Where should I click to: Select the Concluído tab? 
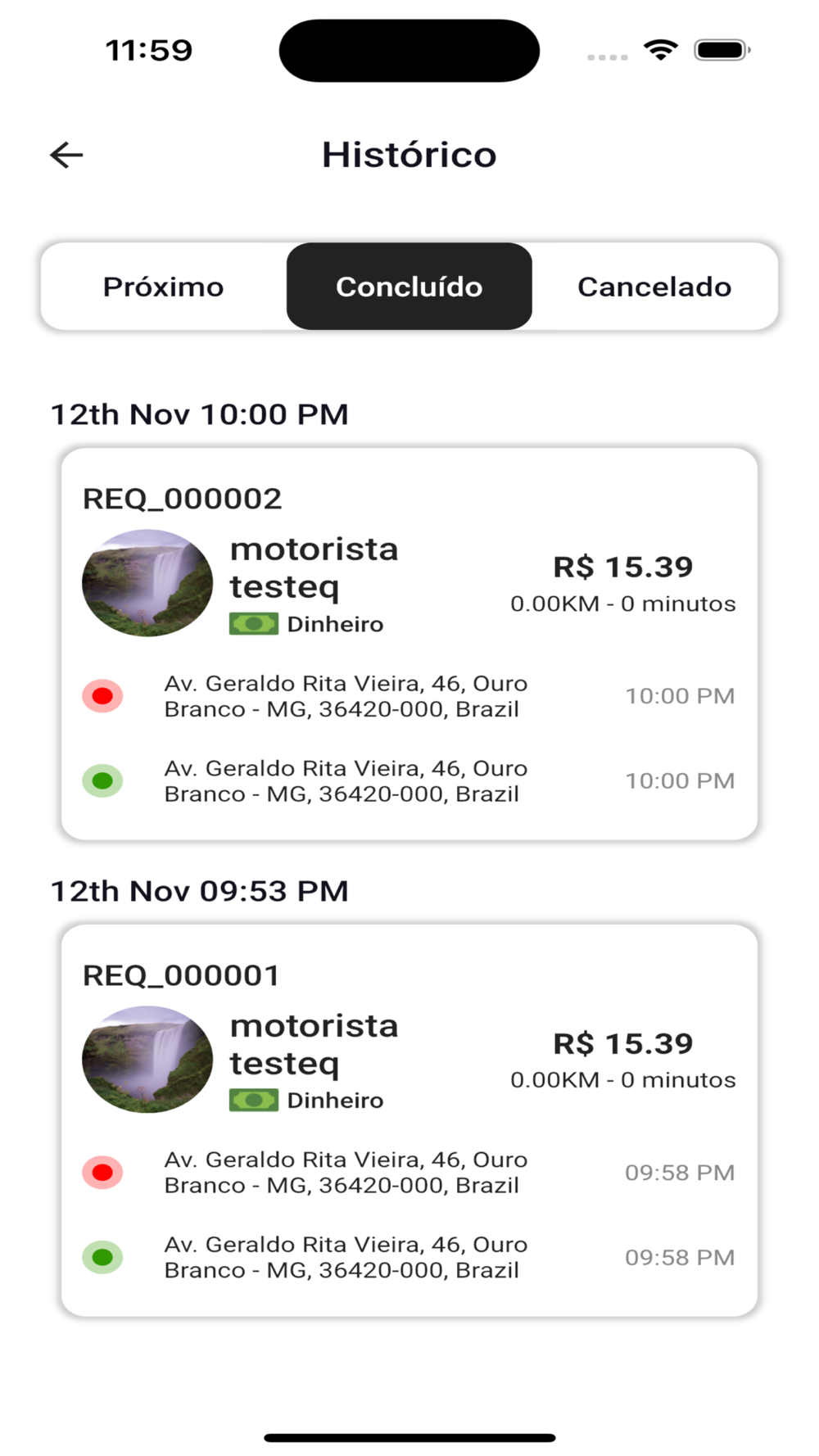[409, 287]
